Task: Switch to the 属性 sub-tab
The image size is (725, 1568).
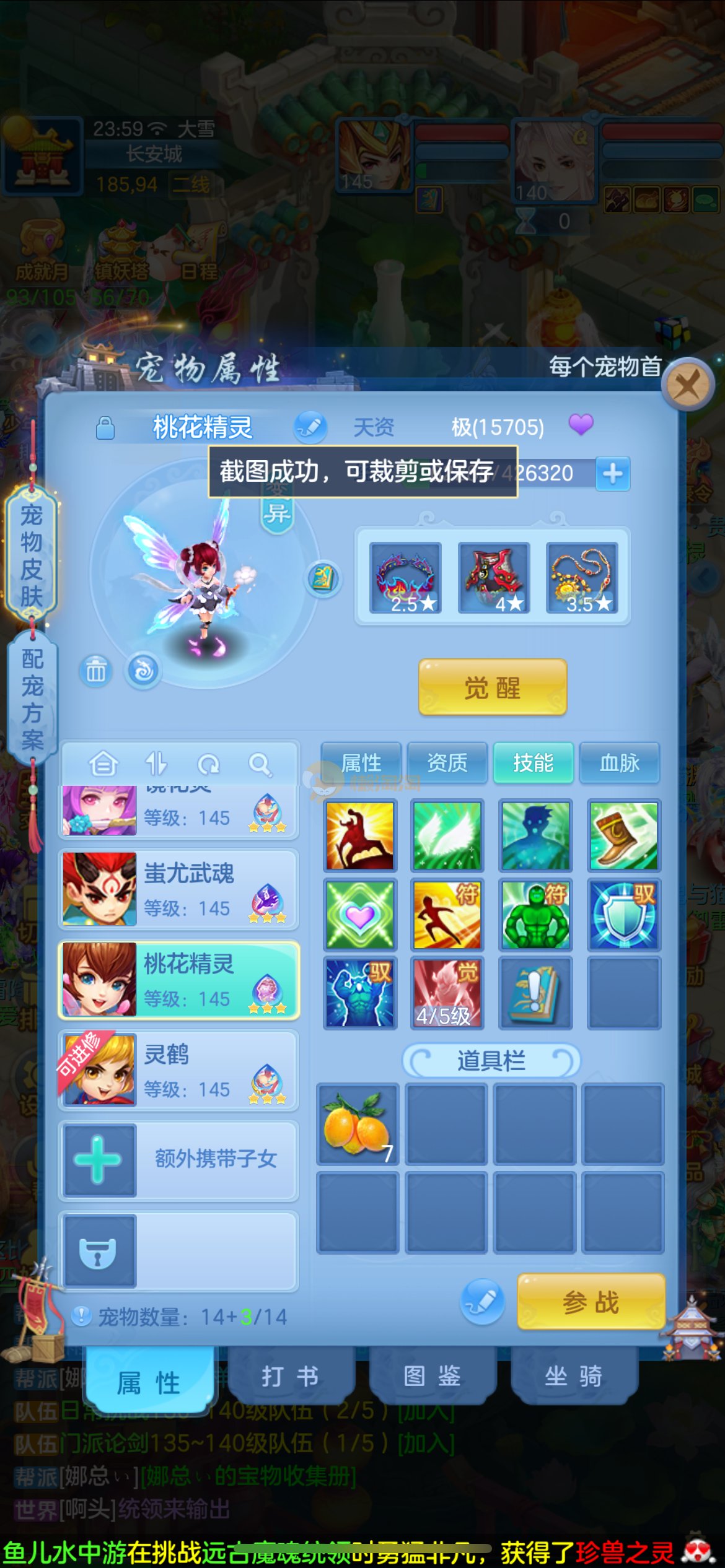Action: [361, 762]
